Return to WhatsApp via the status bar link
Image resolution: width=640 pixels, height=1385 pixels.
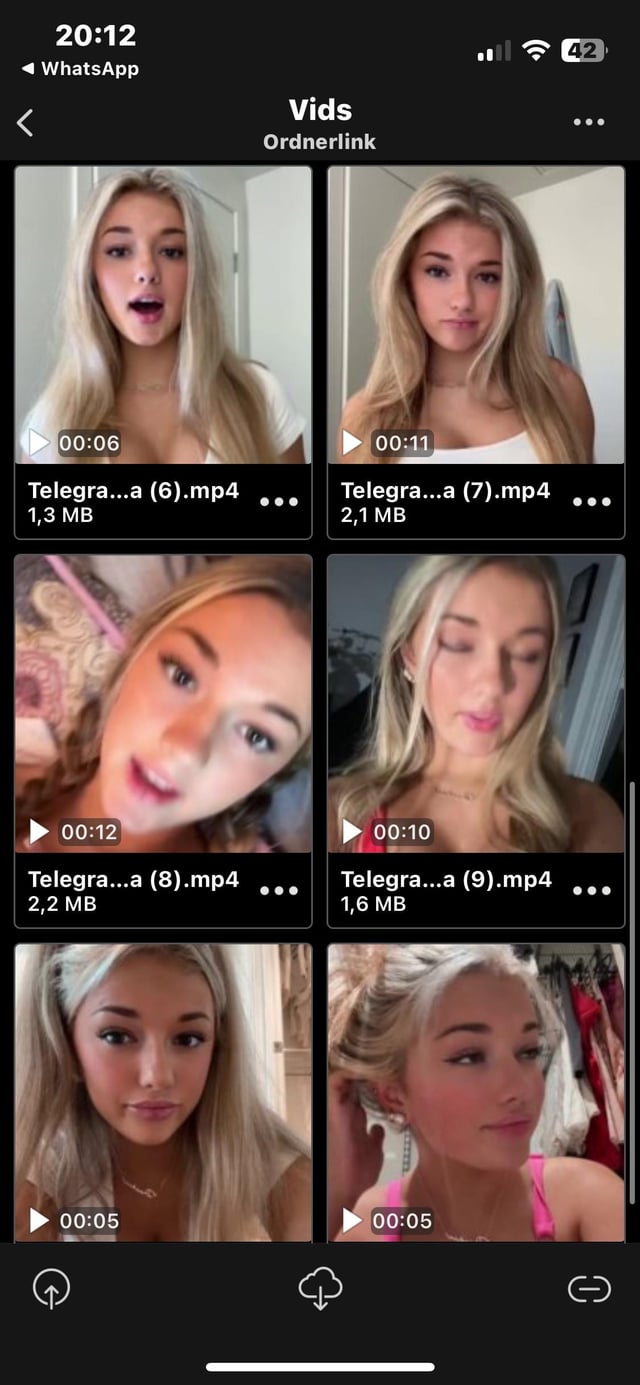[x=80, y=69]
